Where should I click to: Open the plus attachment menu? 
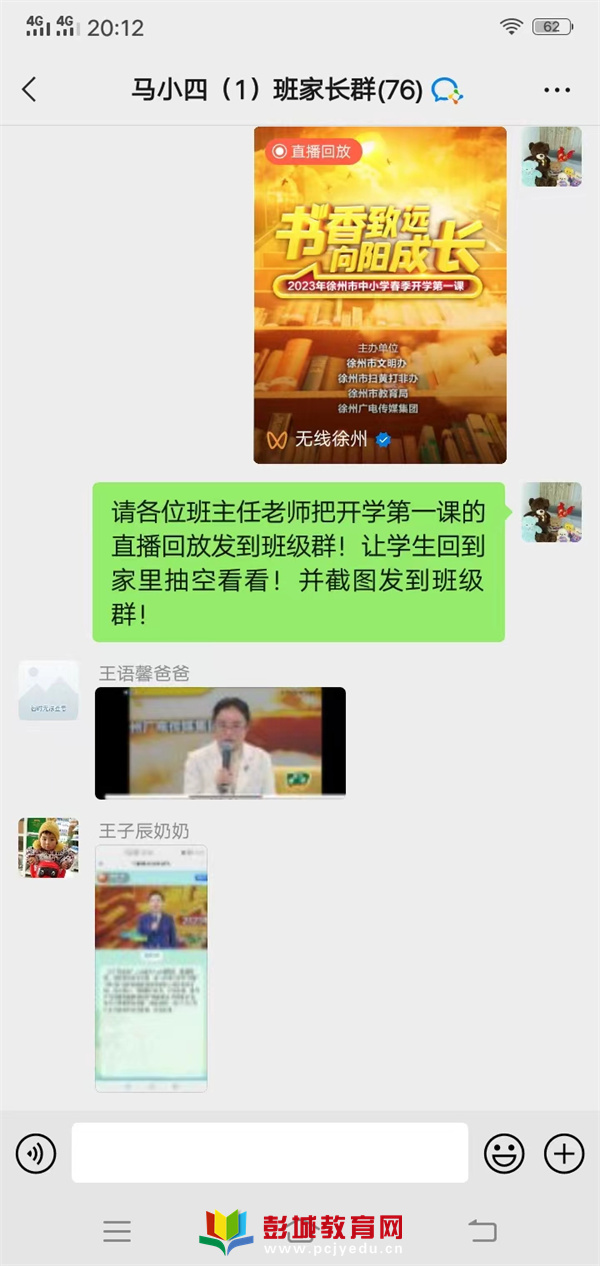[564, 1154]
